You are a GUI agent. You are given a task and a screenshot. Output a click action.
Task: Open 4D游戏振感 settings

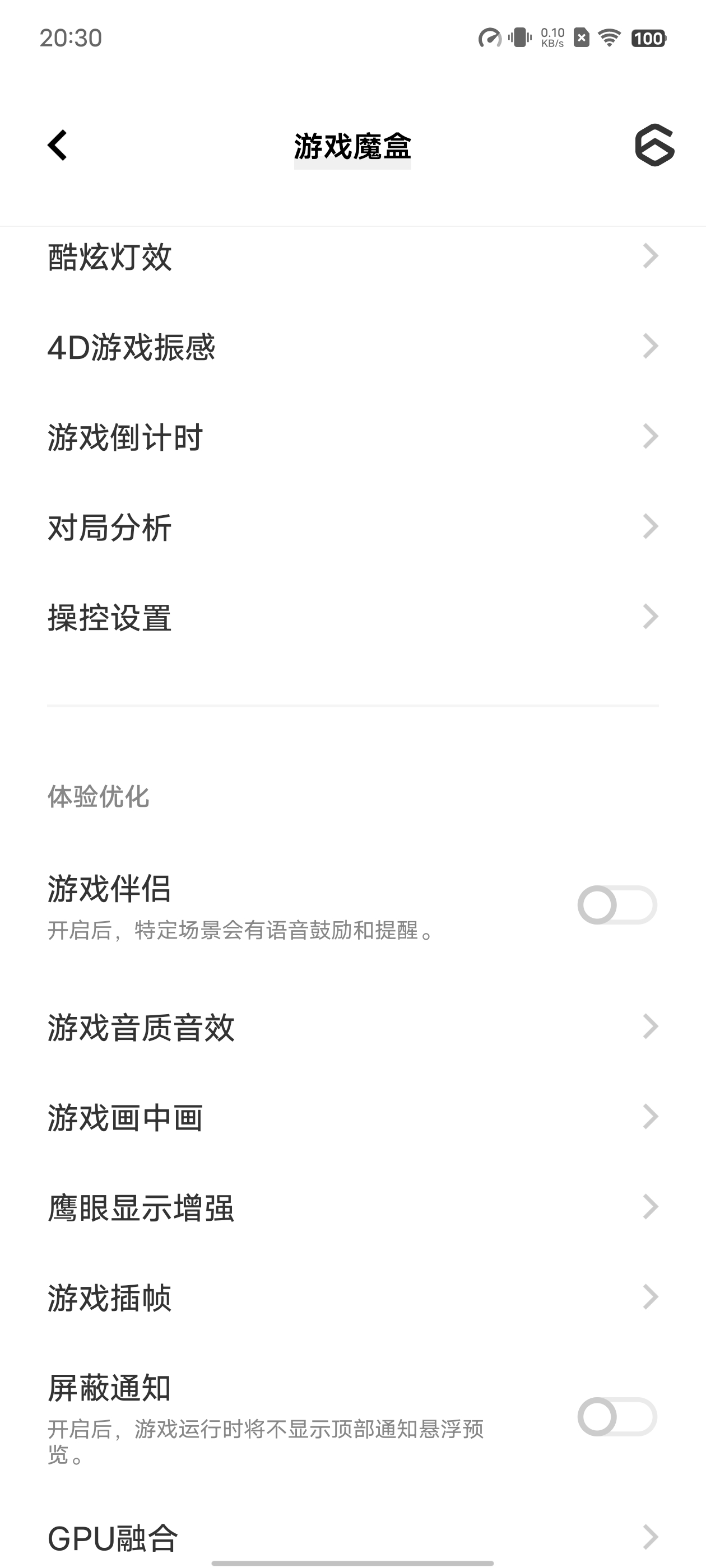coord(354,346)
